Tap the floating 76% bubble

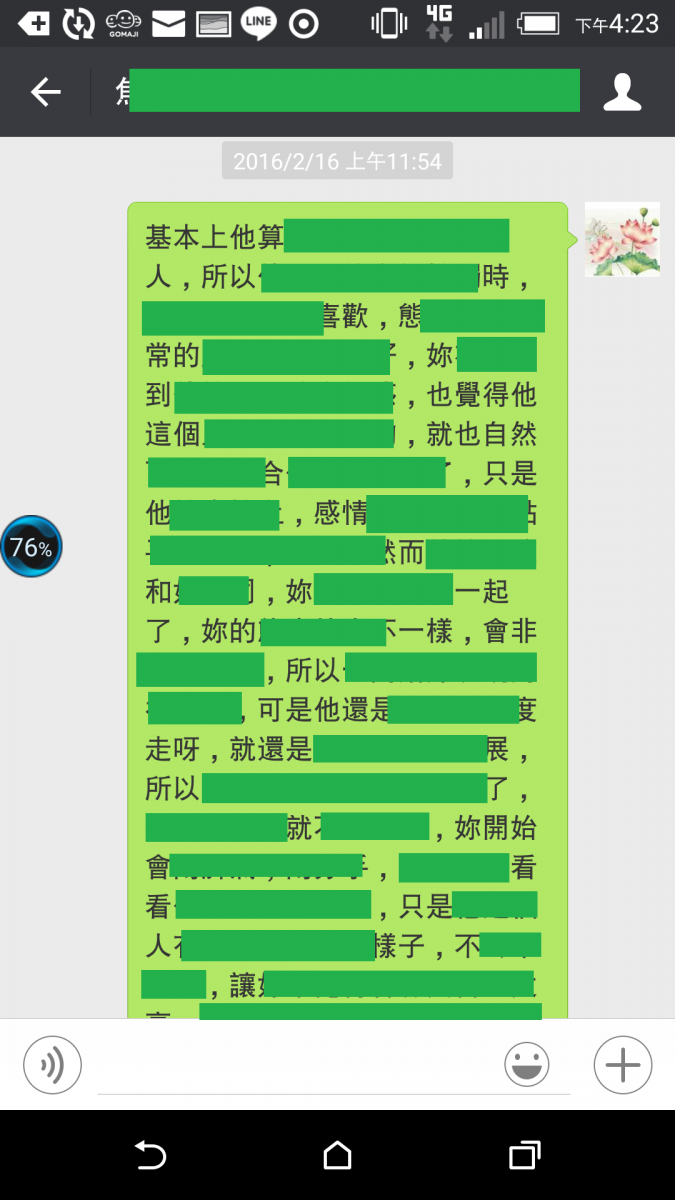[31, 547]
